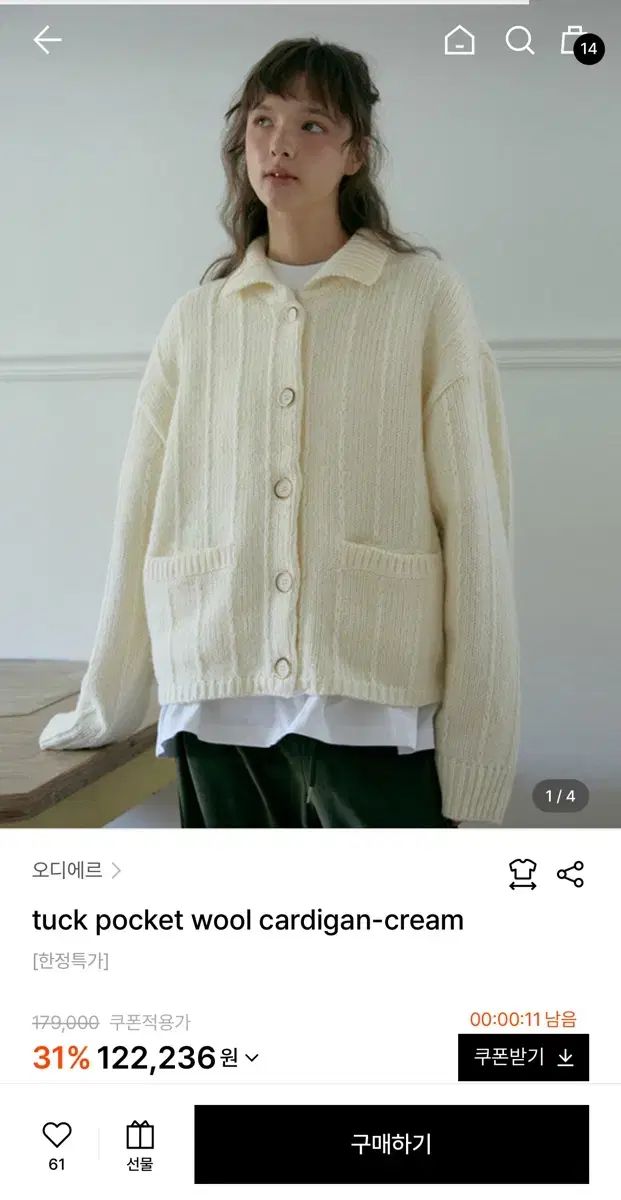This screenshot has height=1200, width=621.
Task: Share this cardigan product
Action: [570, 874]
